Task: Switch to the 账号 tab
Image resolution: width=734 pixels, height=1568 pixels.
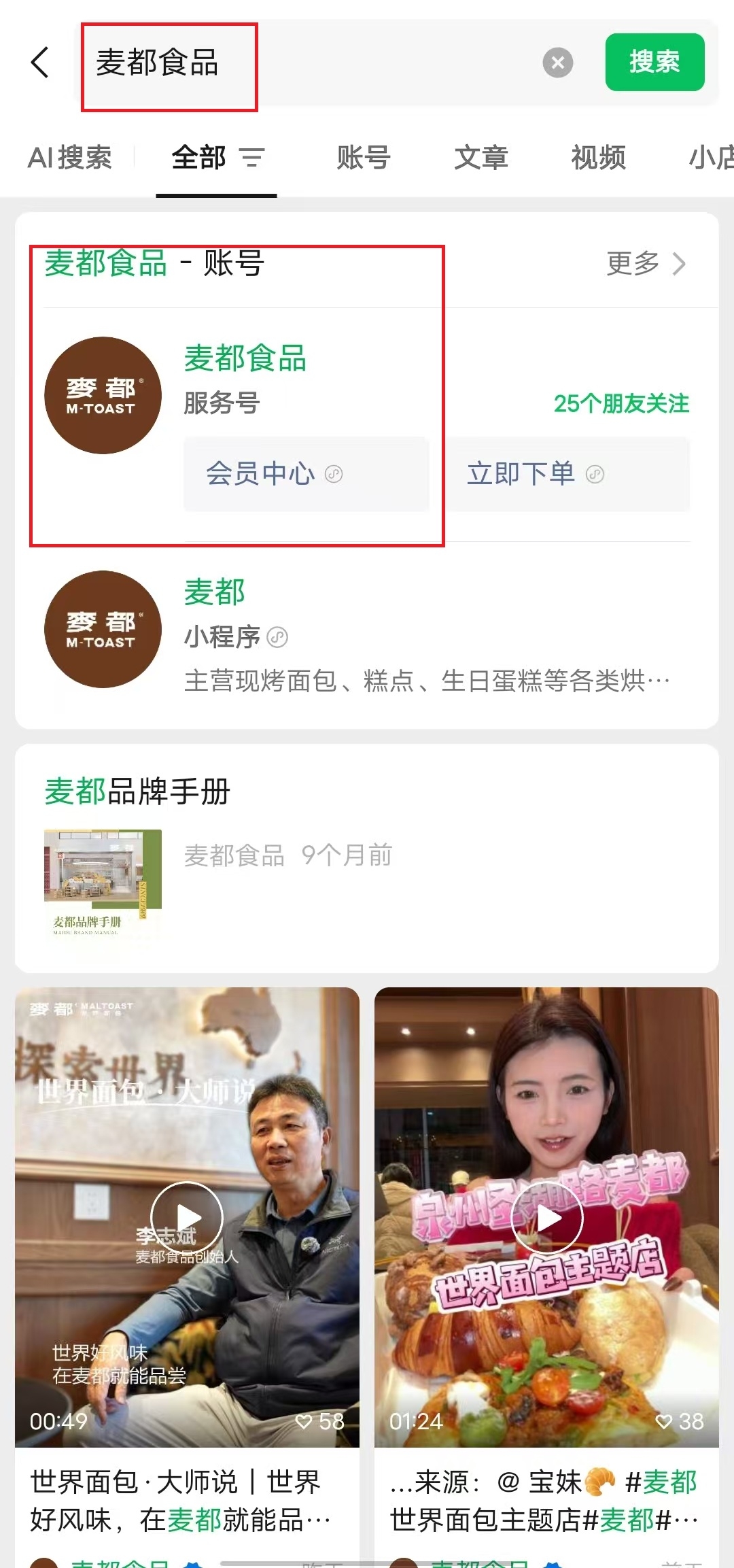Action: coord(364,158)
